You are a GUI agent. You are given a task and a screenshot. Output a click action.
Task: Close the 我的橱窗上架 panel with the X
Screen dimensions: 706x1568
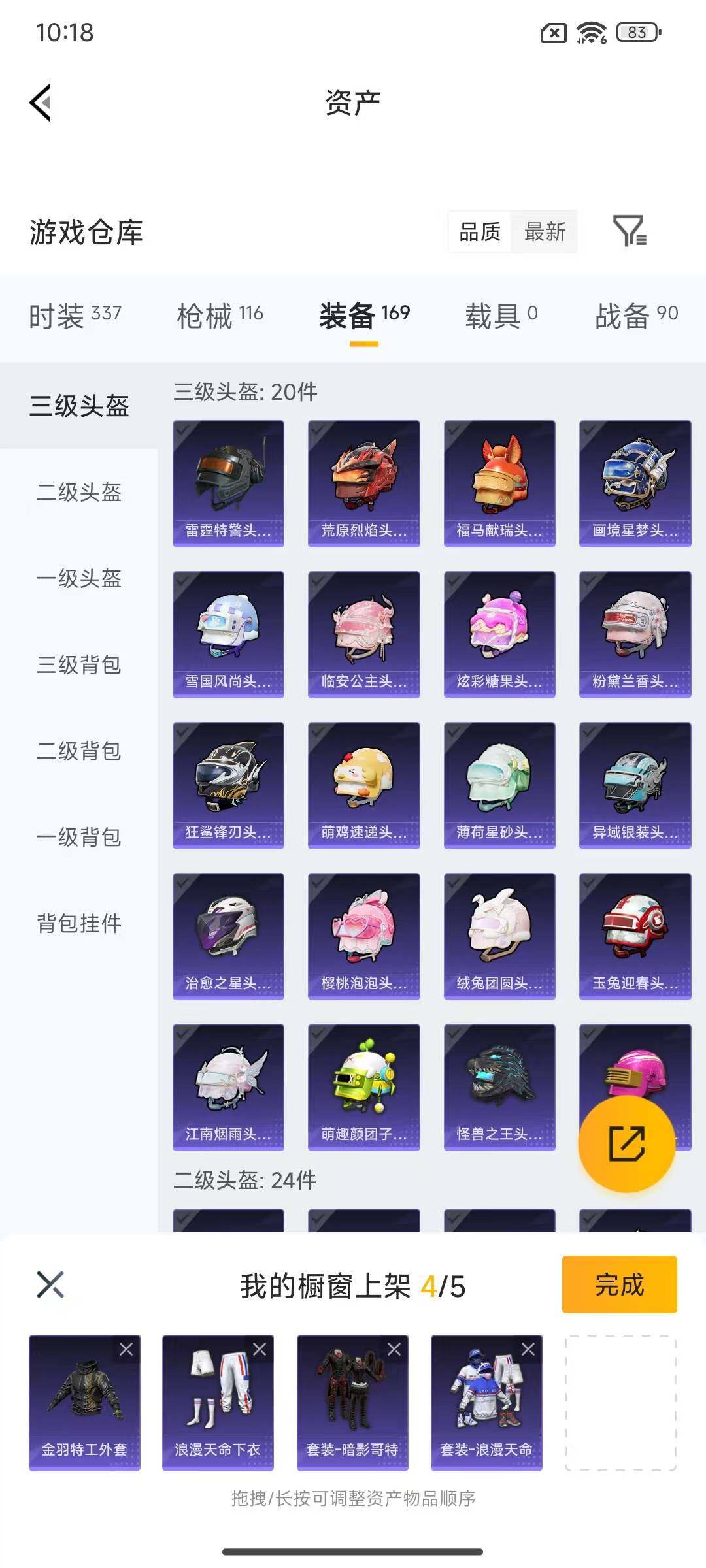[x=49, y=1284]
